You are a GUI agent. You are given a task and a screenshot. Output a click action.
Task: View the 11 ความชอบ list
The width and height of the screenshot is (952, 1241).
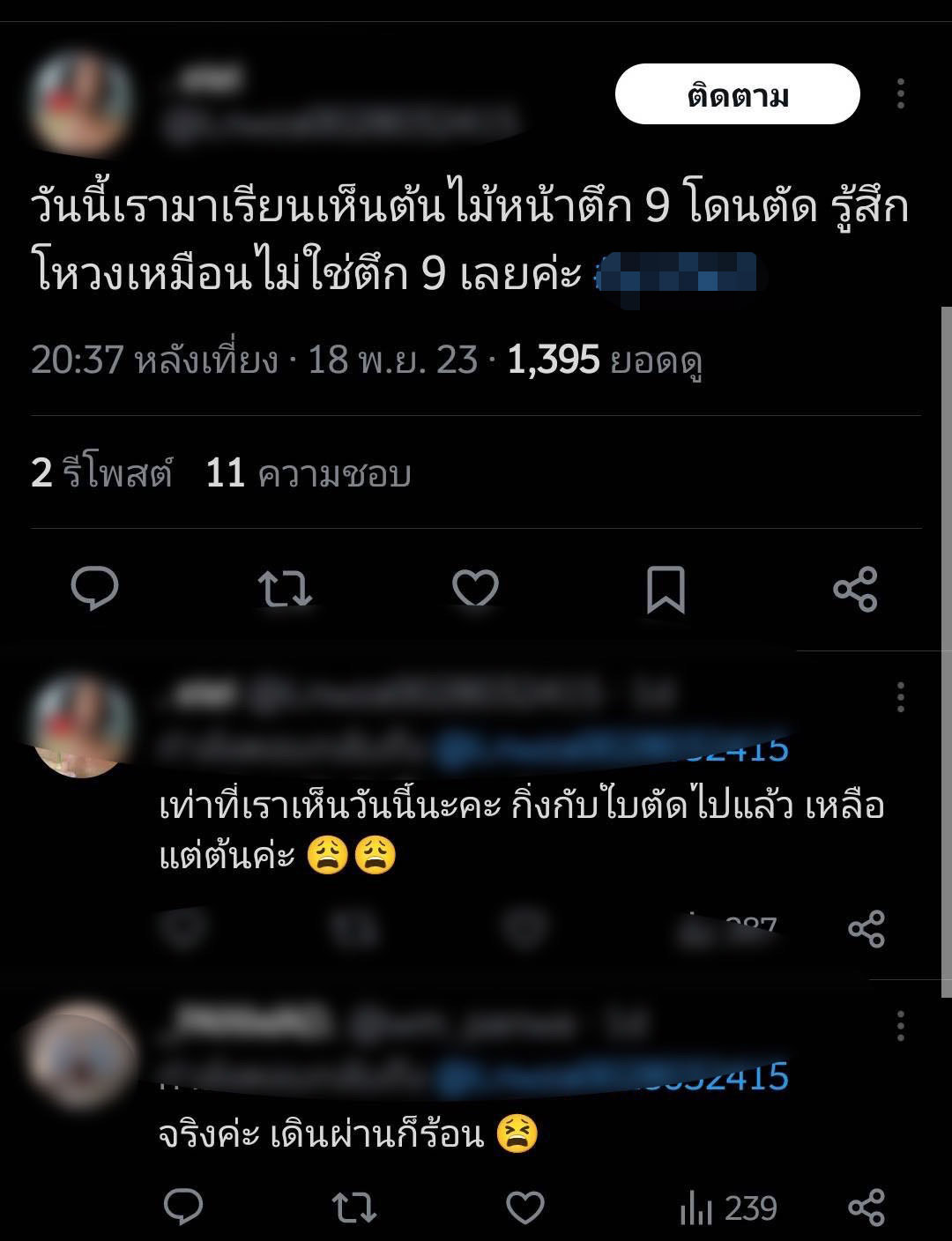click(x=308, y=473)
